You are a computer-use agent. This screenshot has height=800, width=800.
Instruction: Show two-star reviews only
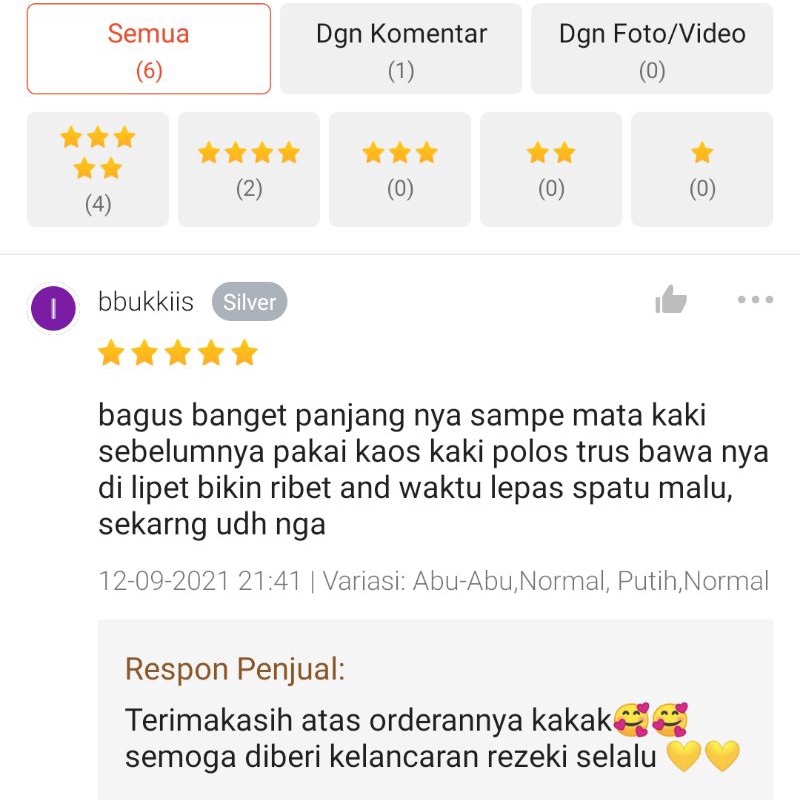click(551, 169)
